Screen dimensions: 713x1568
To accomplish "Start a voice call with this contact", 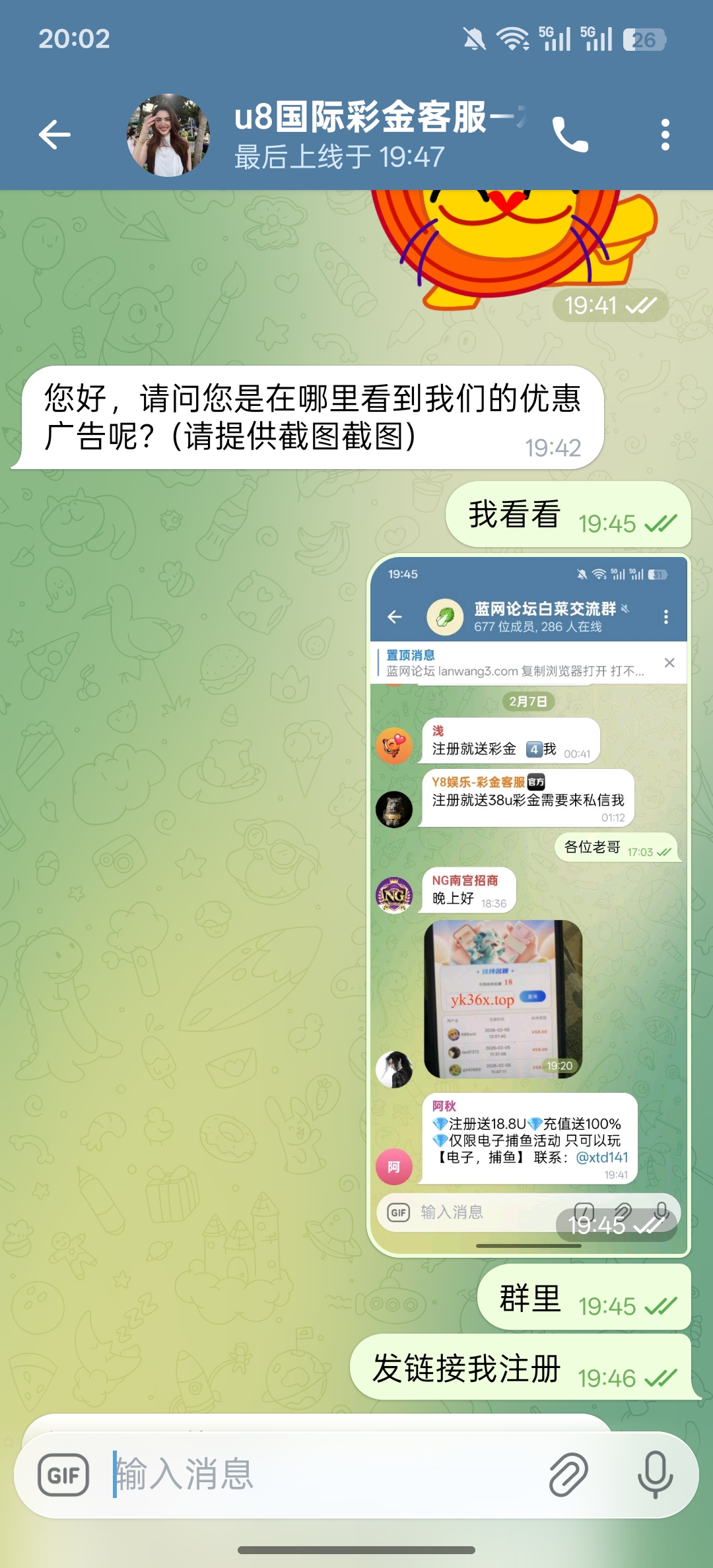I will pyautogui.click(x=570, y=135).
